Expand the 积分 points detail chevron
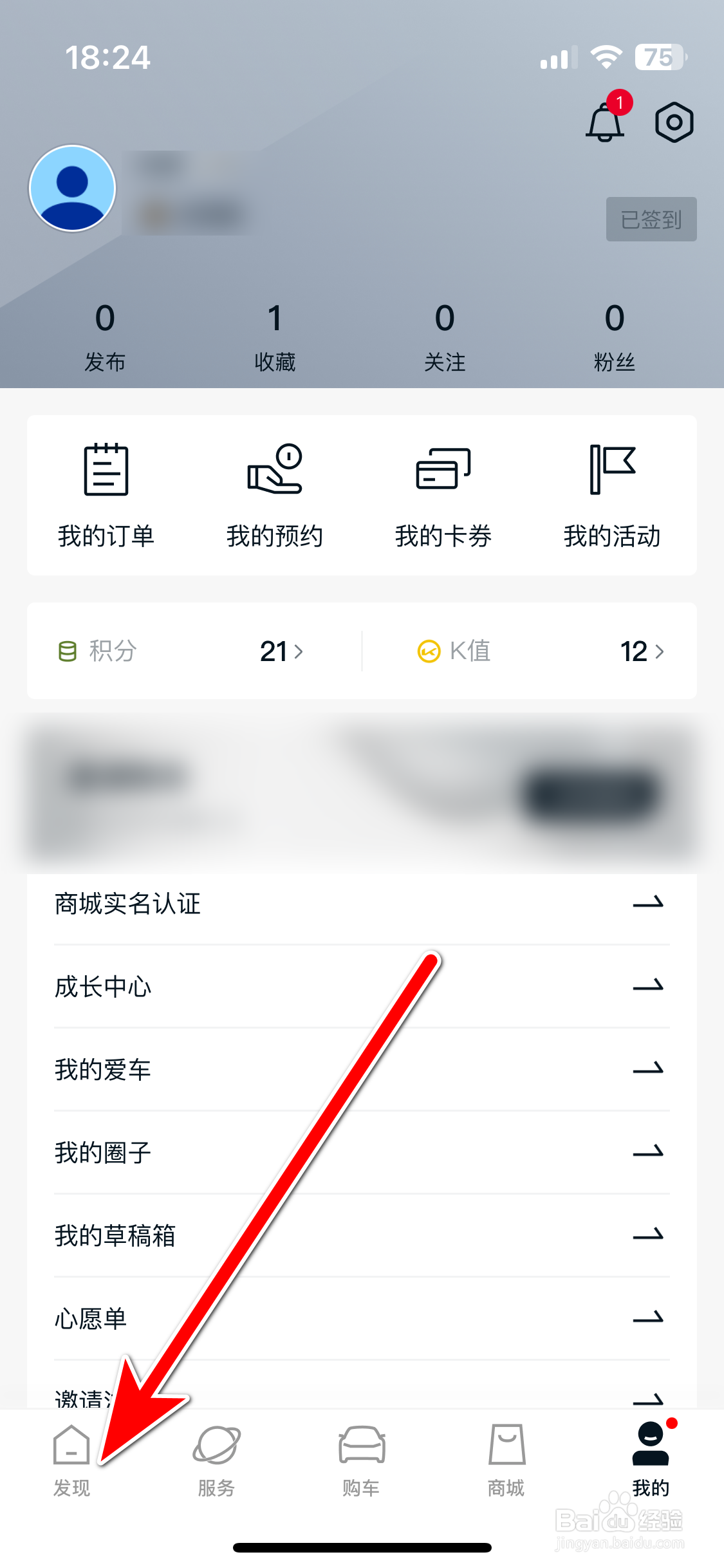 (x=300, y=652)
